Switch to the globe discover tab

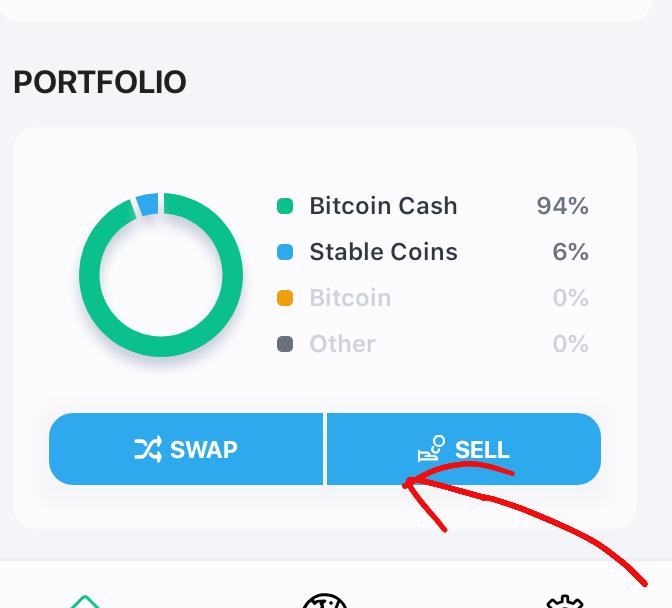[324, 601]
